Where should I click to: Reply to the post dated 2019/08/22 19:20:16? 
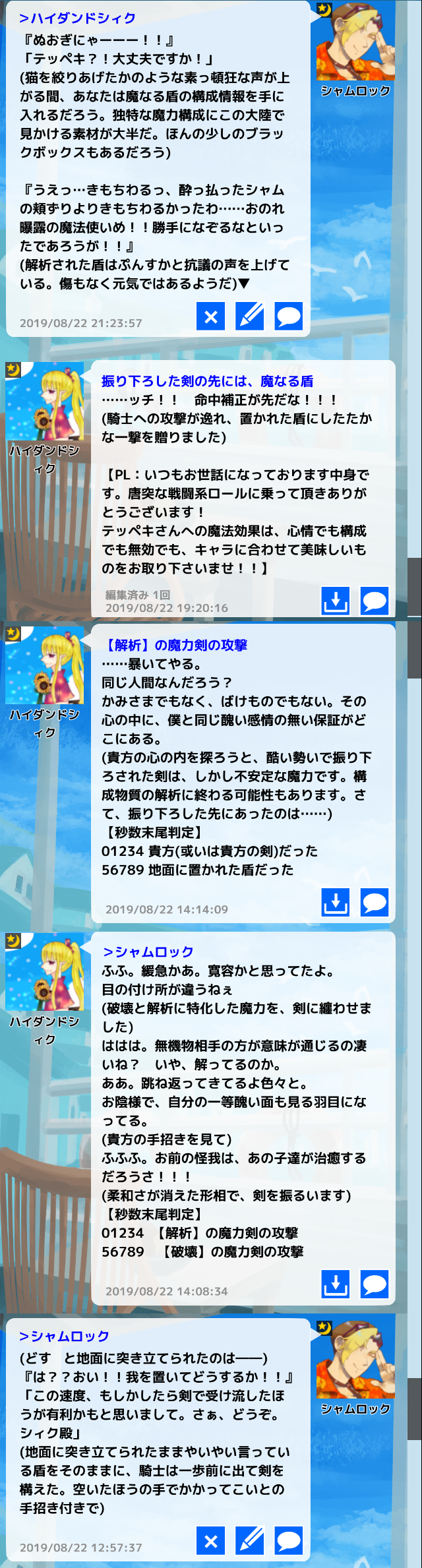(375, 601)
